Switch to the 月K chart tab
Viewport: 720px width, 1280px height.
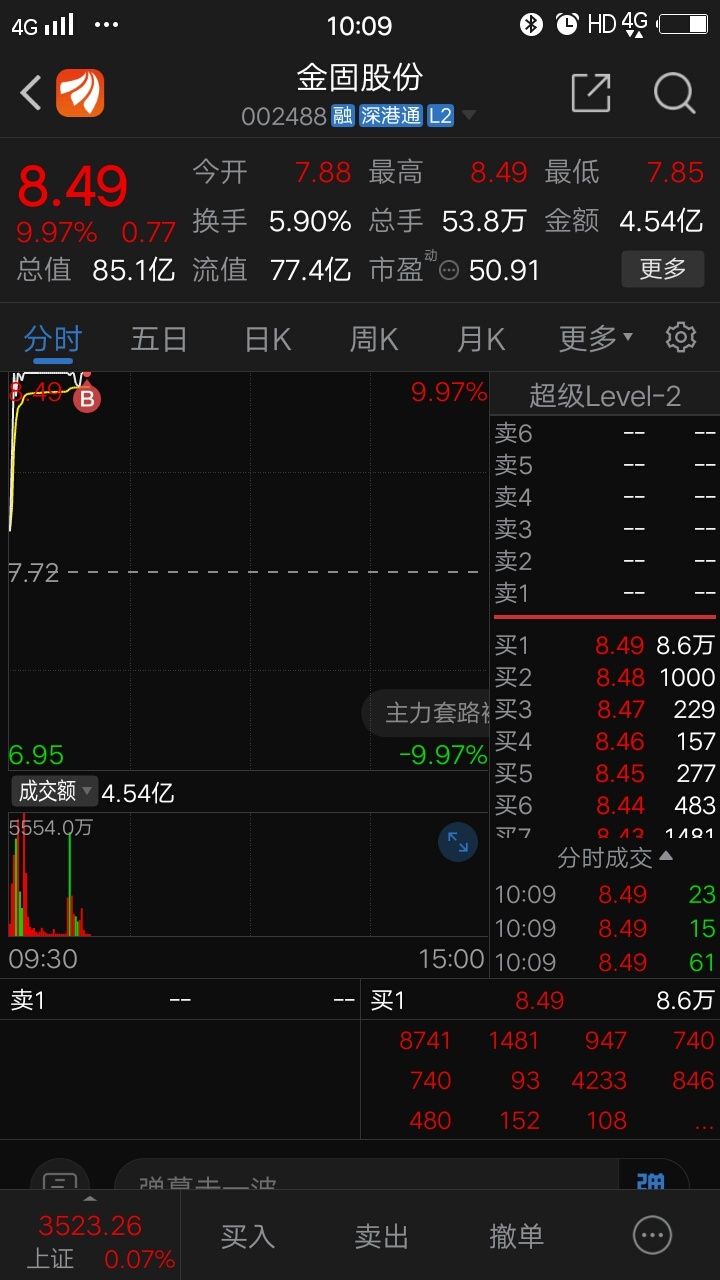click(x=481, y=339)
